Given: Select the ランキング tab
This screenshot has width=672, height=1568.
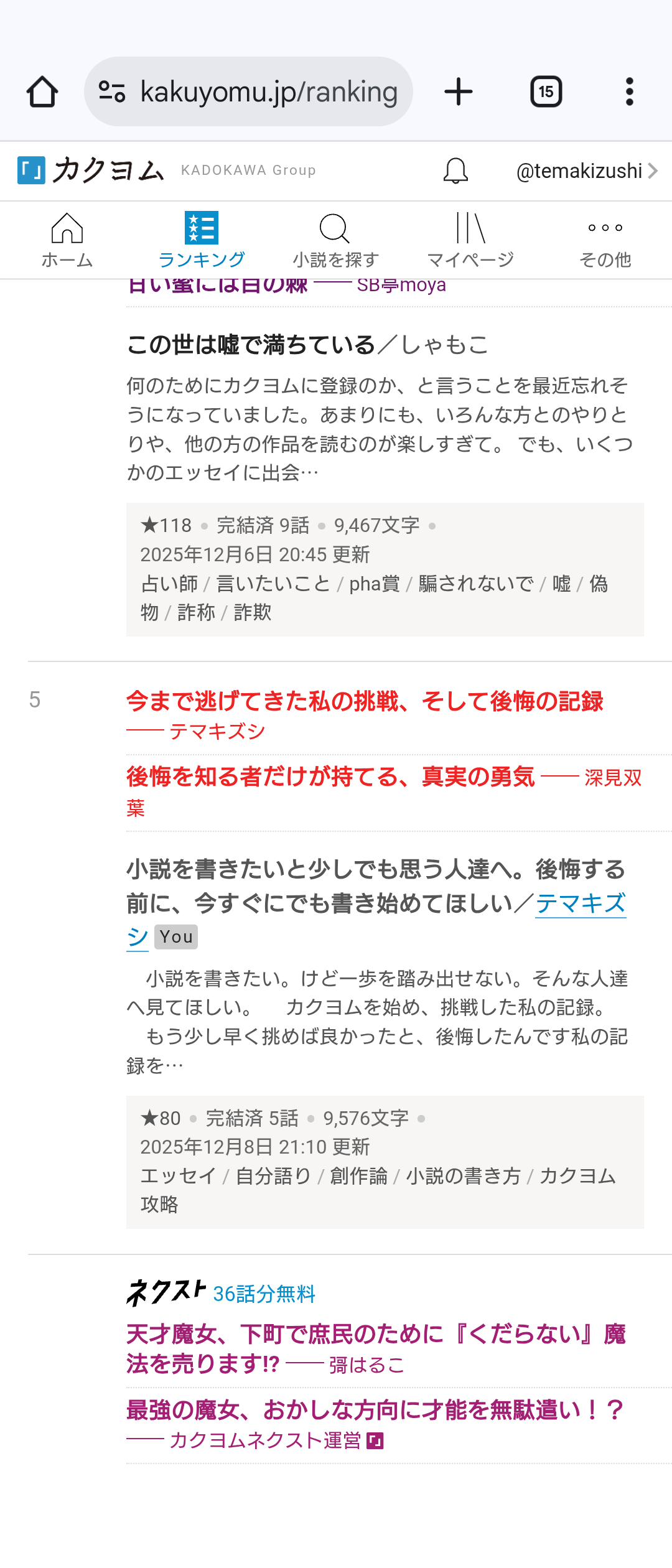Looking at the screenshot, I should pyautogui.click(x=202, y=240).
